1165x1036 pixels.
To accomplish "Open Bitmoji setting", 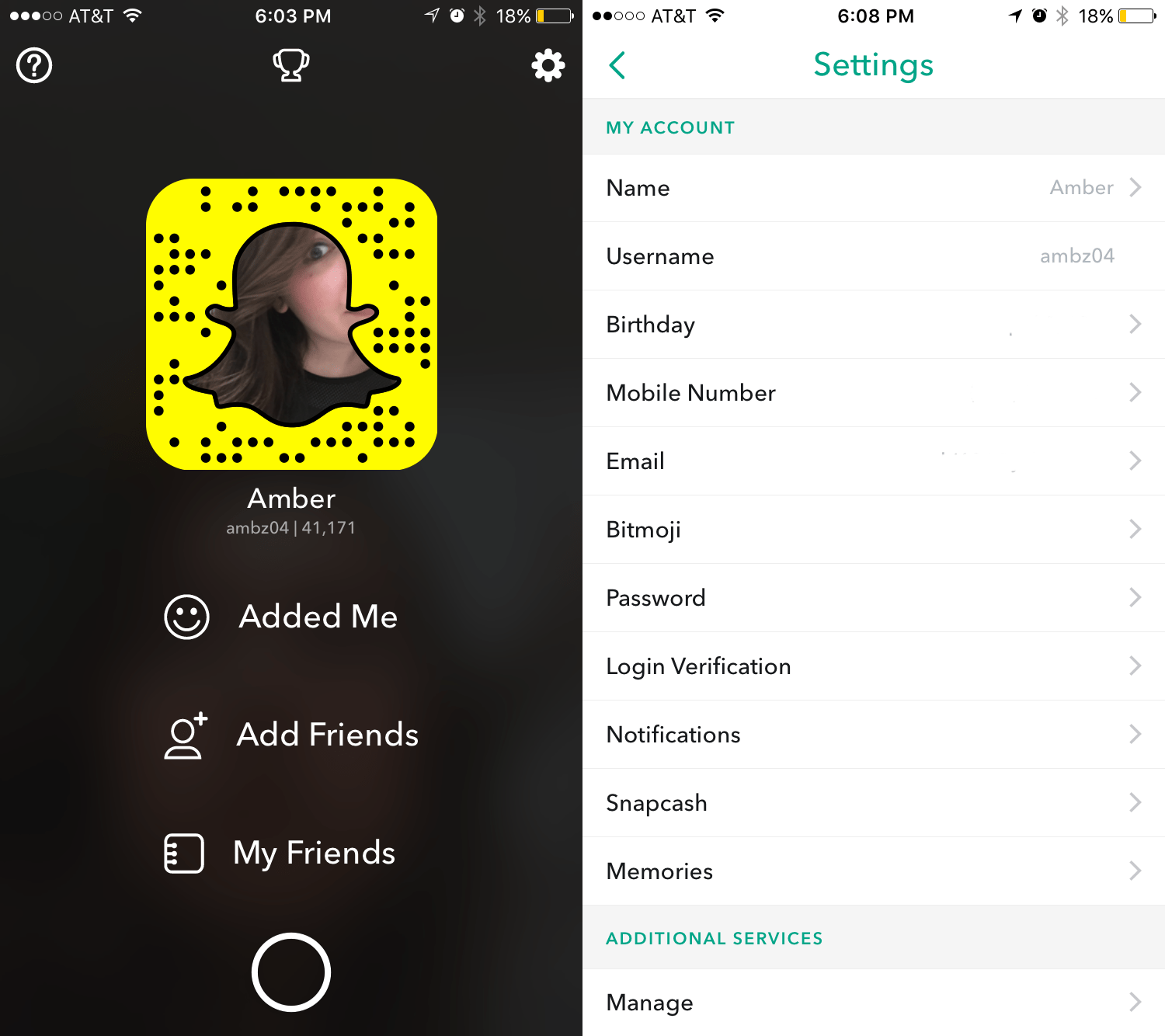I will click(873, 530).
